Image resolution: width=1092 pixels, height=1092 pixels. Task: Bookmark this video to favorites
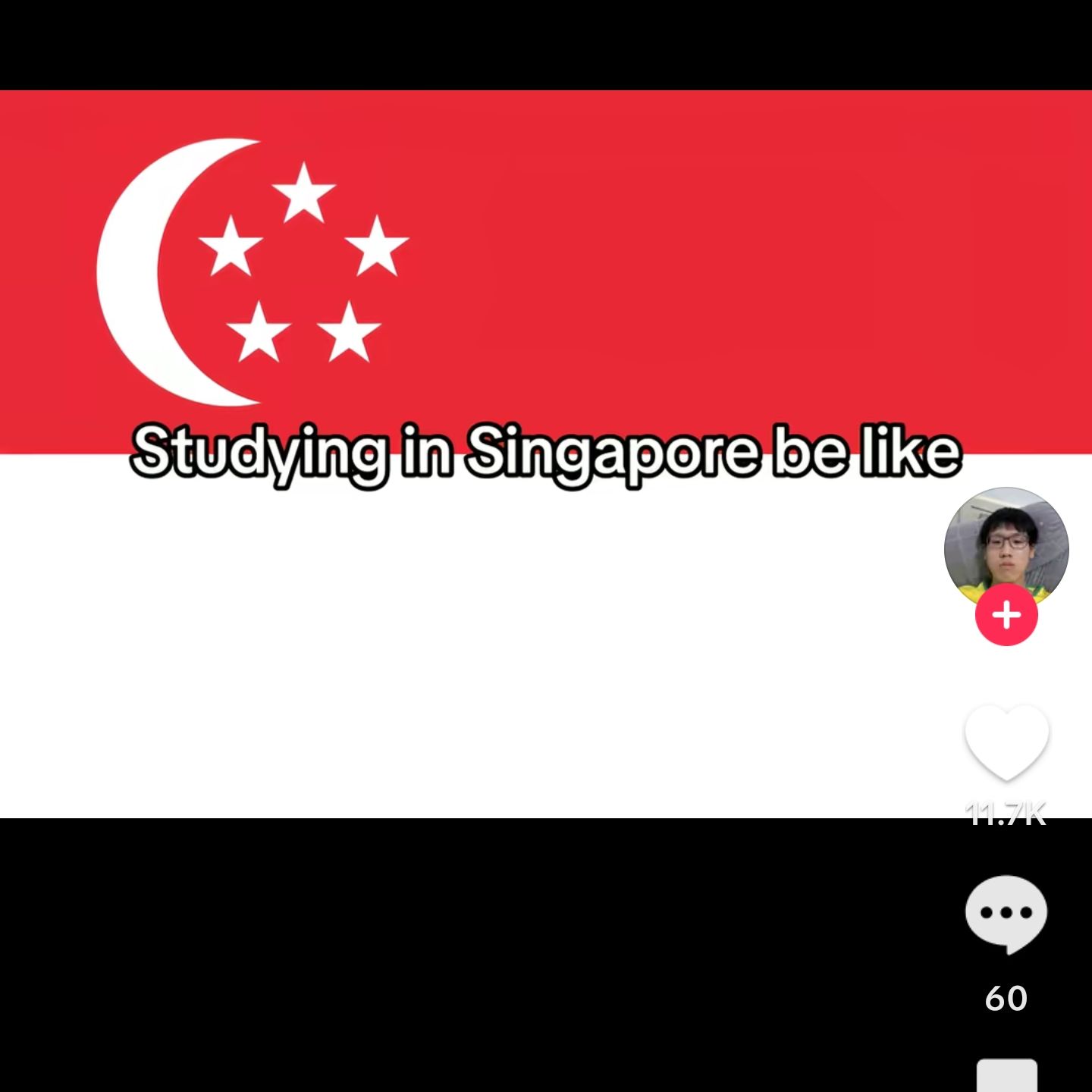(1006, 1077)
